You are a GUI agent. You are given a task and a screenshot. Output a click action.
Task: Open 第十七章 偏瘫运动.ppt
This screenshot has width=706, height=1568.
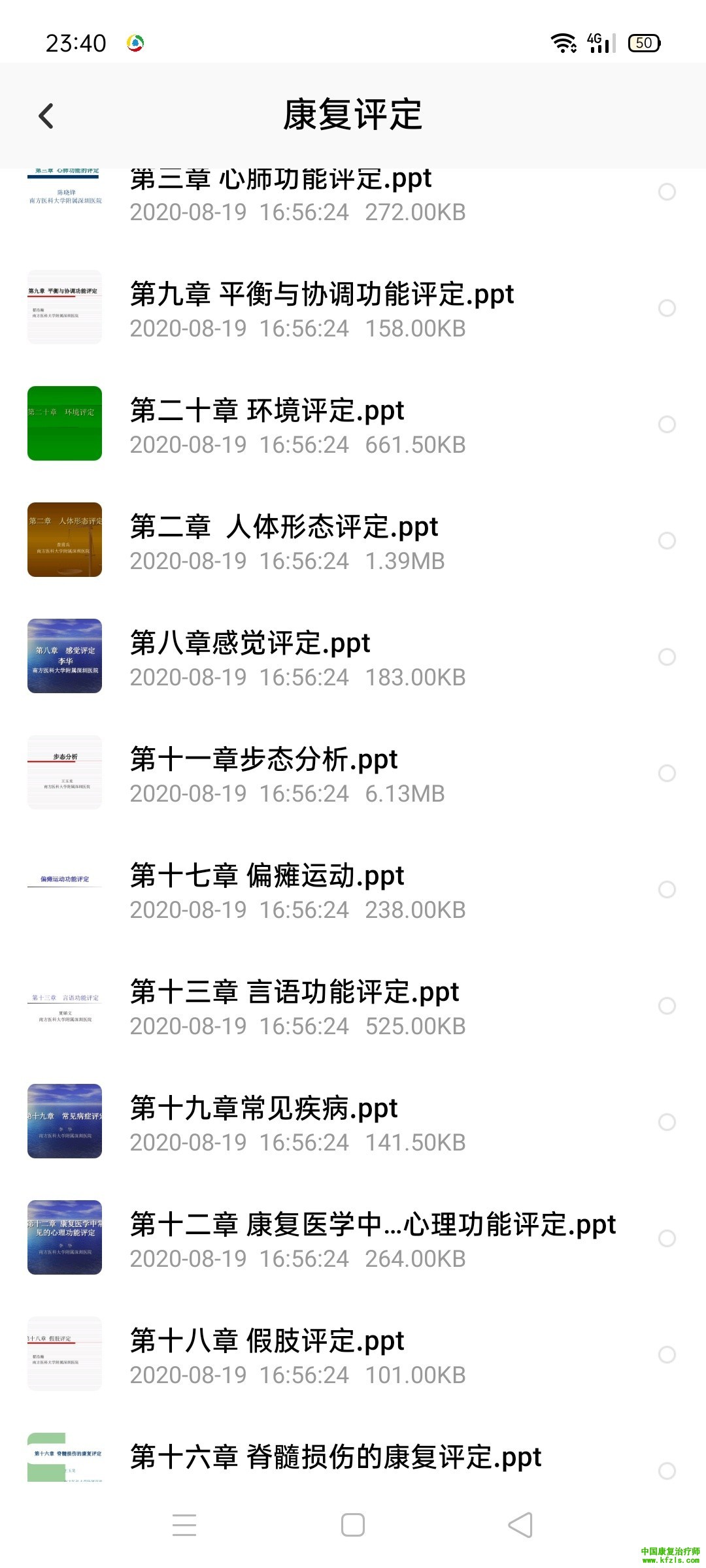click(x=267, y=877)
